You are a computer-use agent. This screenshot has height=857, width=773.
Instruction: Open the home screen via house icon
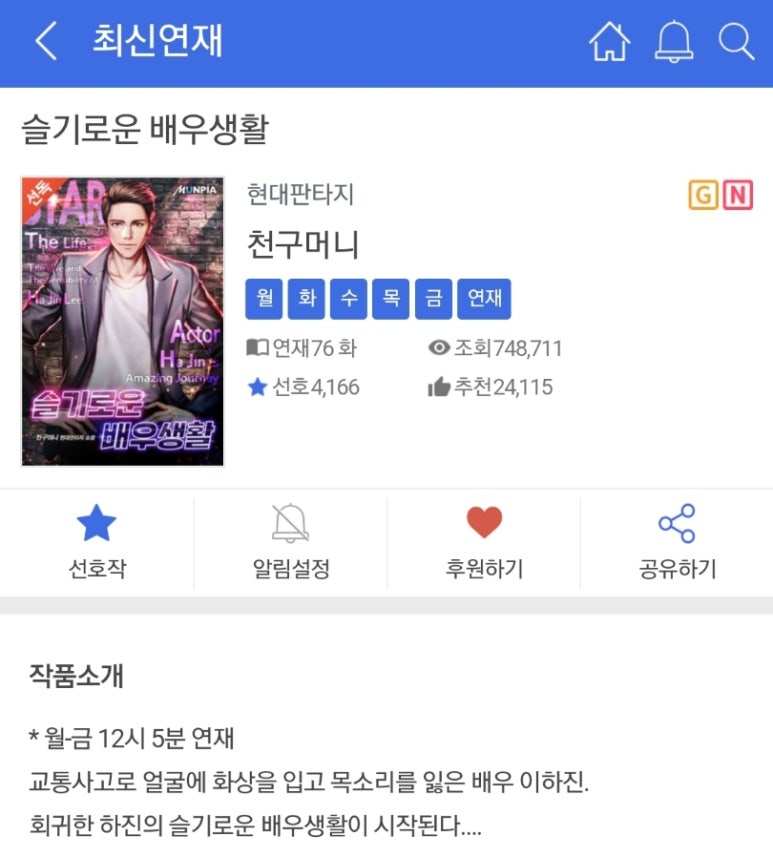point(611,42)
